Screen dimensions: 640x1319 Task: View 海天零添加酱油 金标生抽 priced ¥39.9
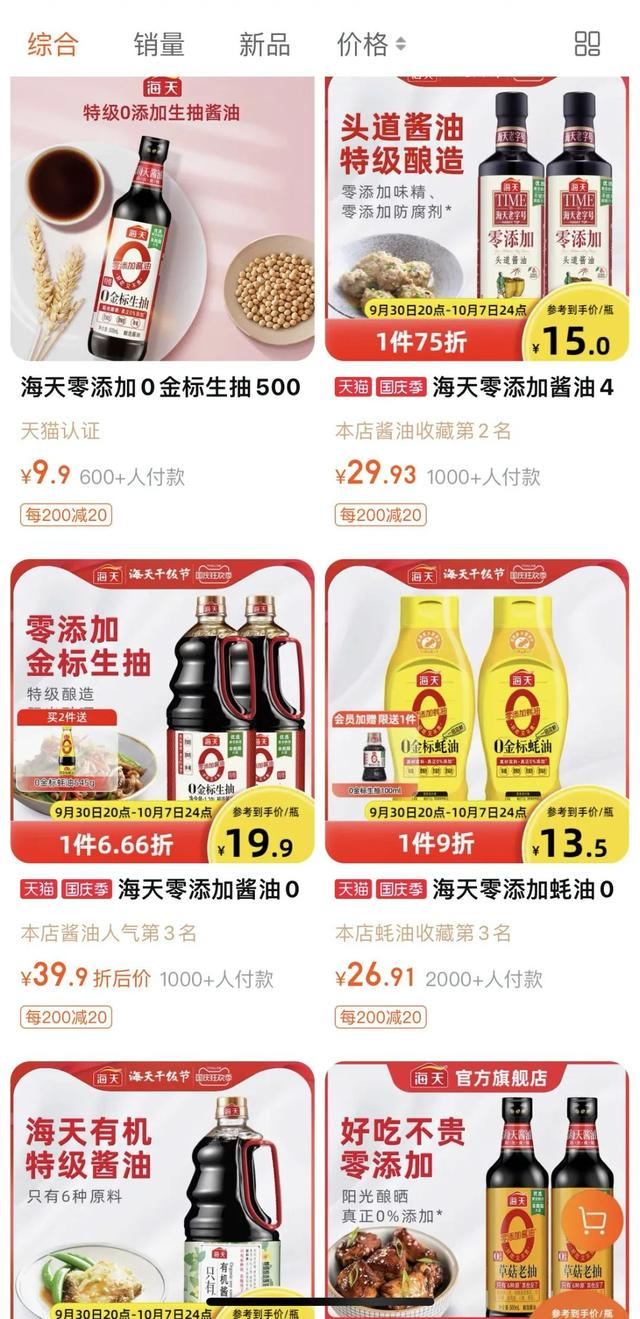point(162,712)
